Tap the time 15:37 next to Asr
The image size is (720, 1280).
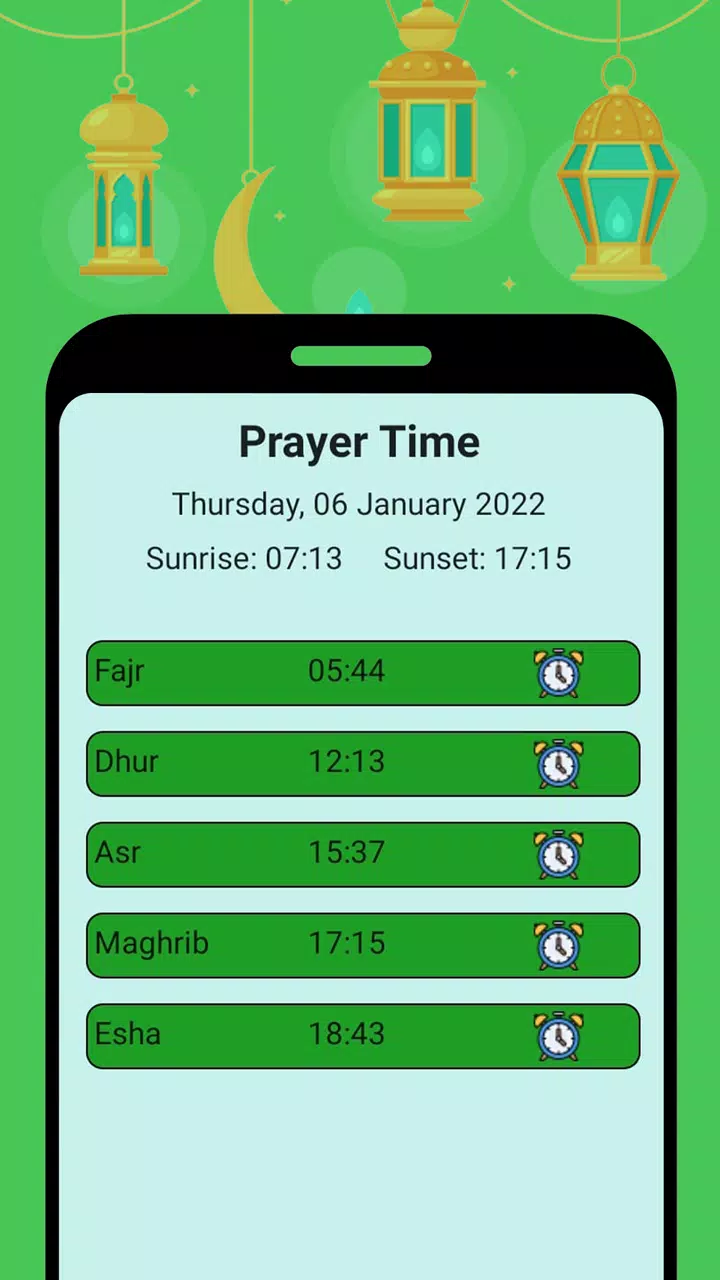pyautogui.click(x=345, y=854)
